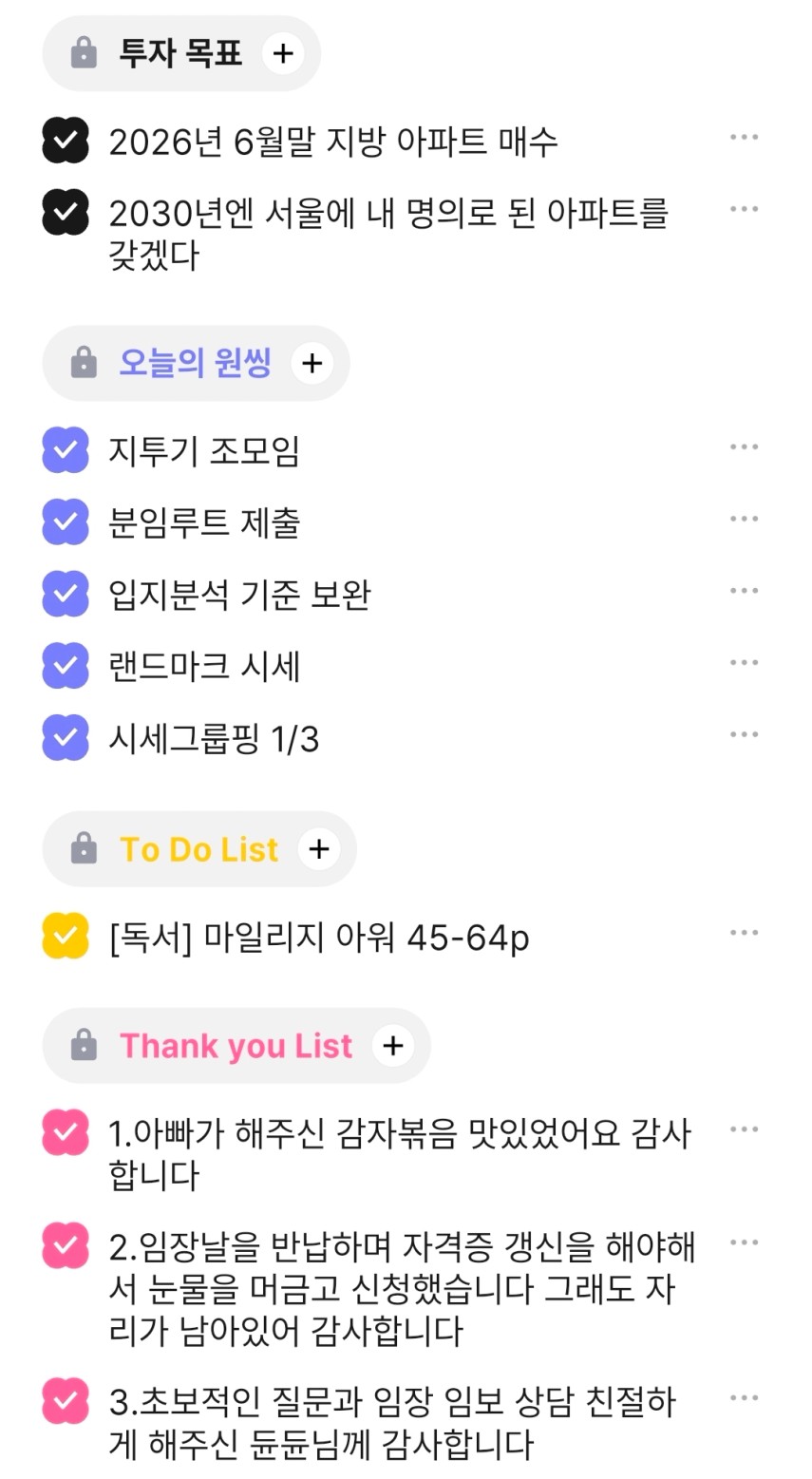The image size is (812, 1479).
Task: Uncheck 2026년 6월말 지방 아파트 매수
Action: [x=66, y=141]
